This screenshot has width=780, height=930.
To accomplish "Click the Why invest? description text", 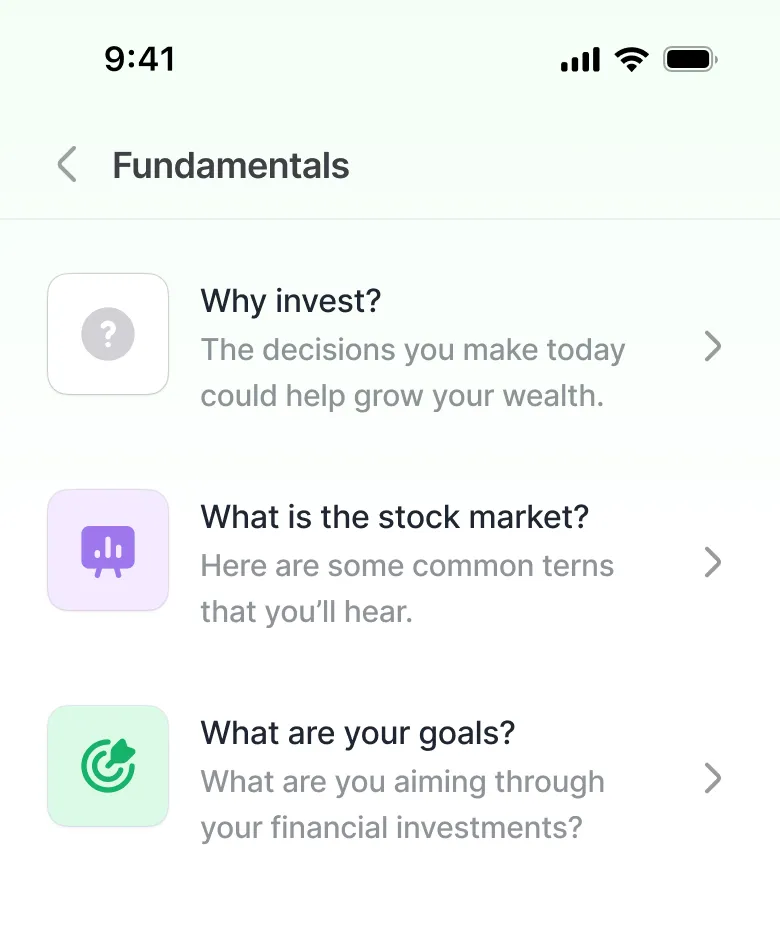I will (412, 372).
